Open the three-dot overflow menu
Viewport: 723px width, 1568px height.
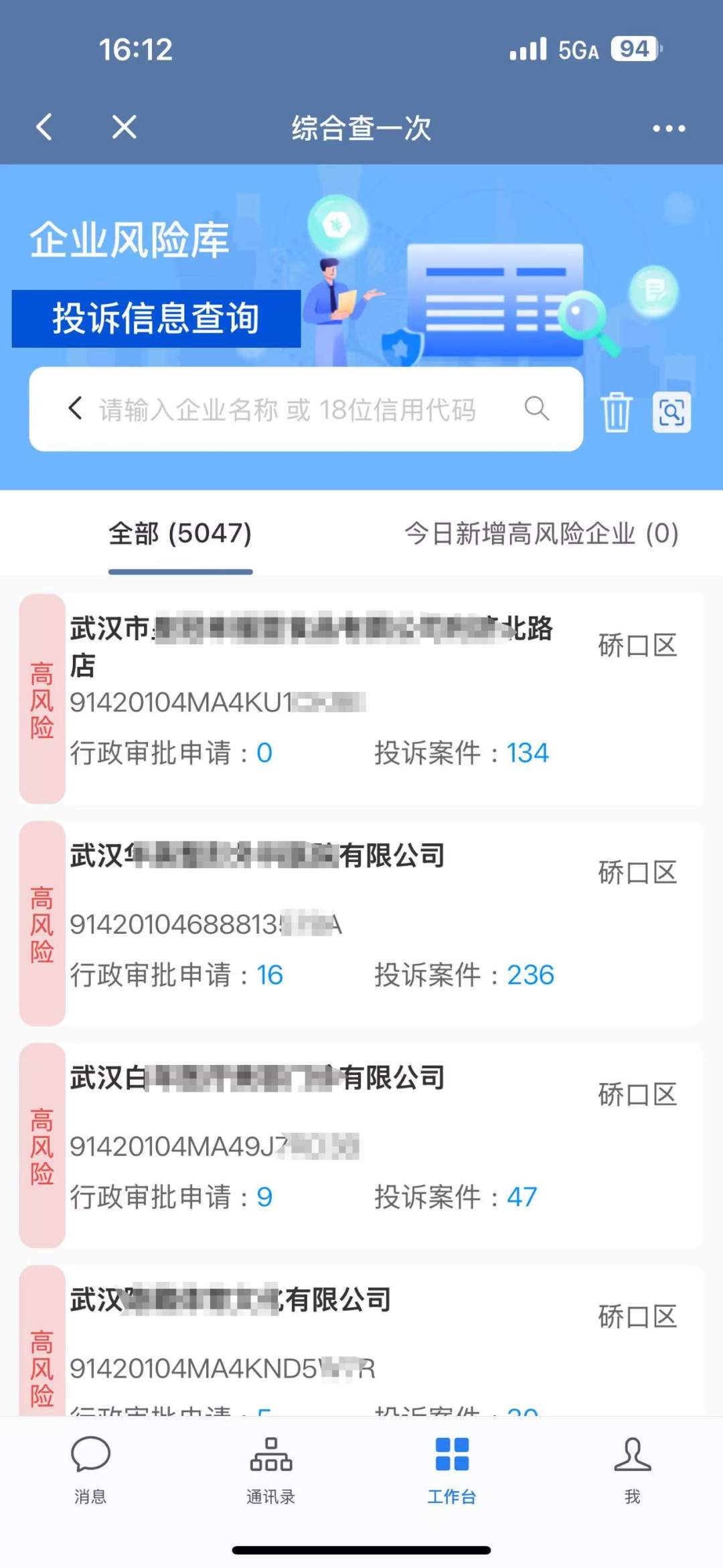(668, 128)
